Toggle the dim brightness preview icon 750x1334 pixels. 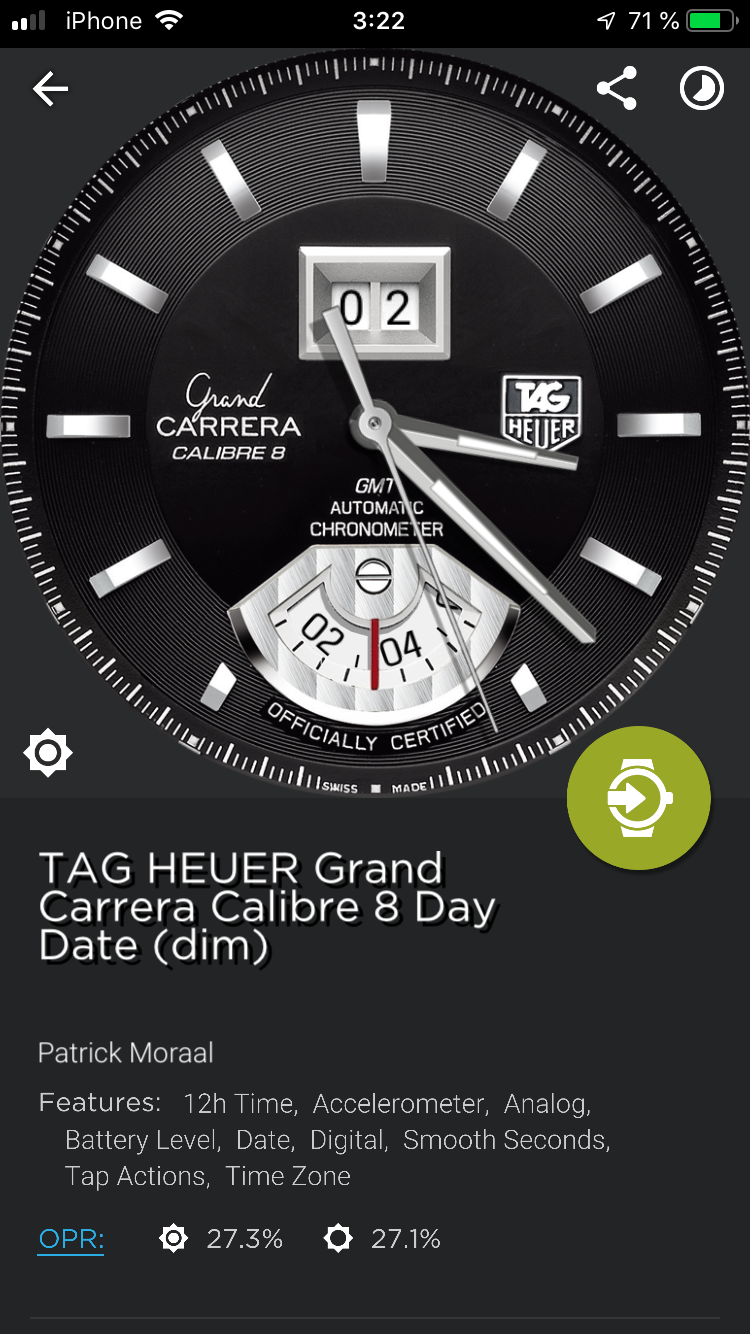48,753
